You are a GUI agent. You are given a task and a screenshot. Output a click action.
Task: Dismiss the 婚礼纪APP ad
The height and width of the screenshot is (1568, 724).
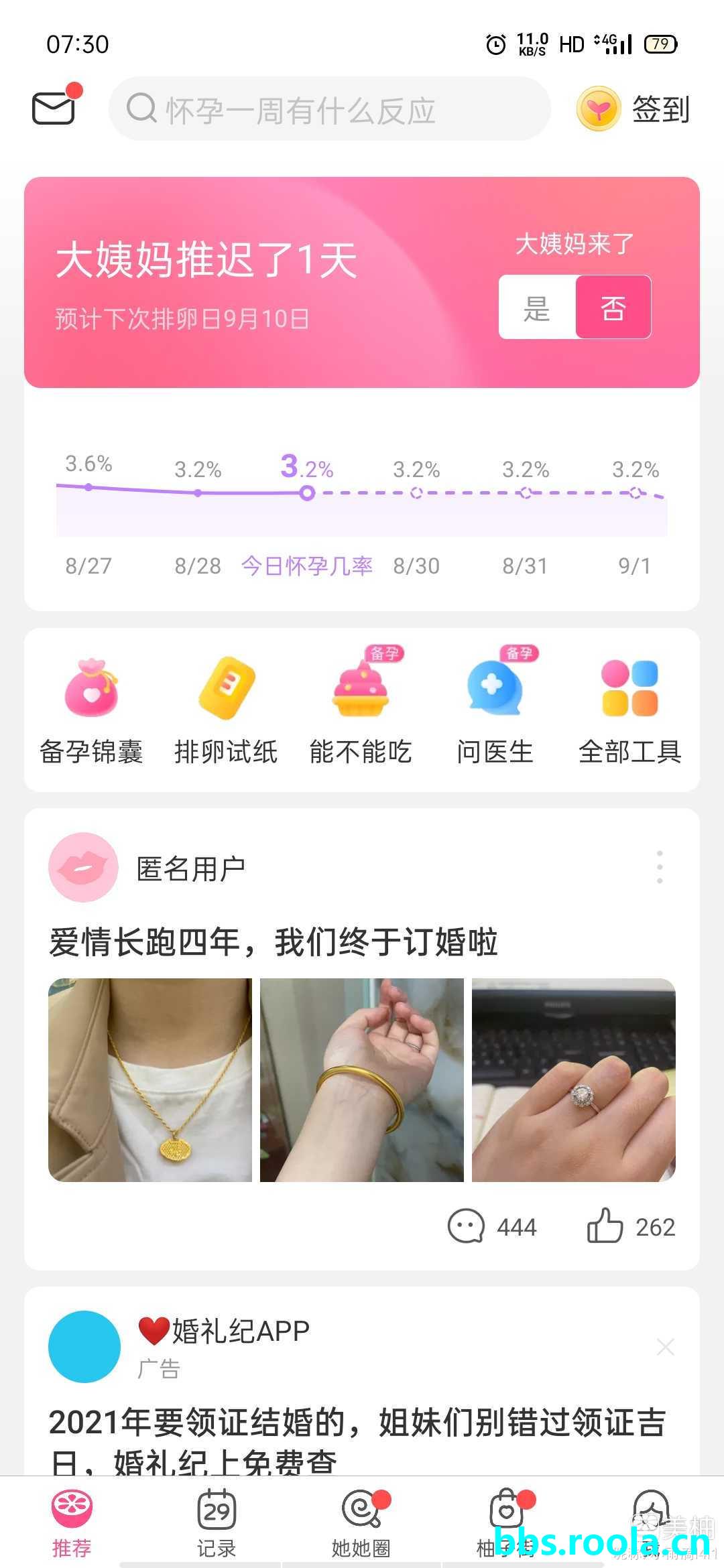665,1347
